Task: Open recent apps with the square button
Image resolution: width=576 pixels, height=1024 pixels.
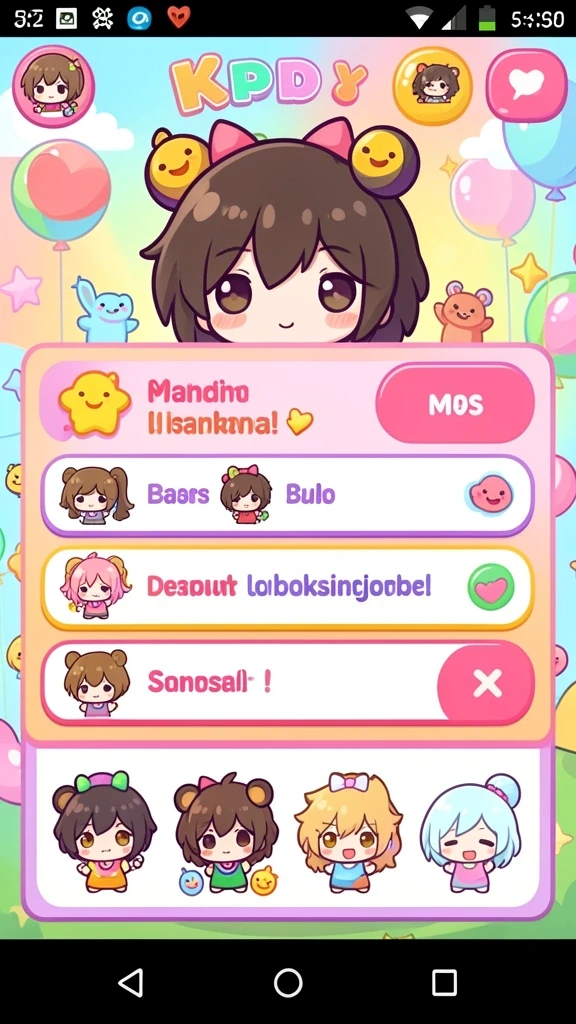Action: (444, 982)
